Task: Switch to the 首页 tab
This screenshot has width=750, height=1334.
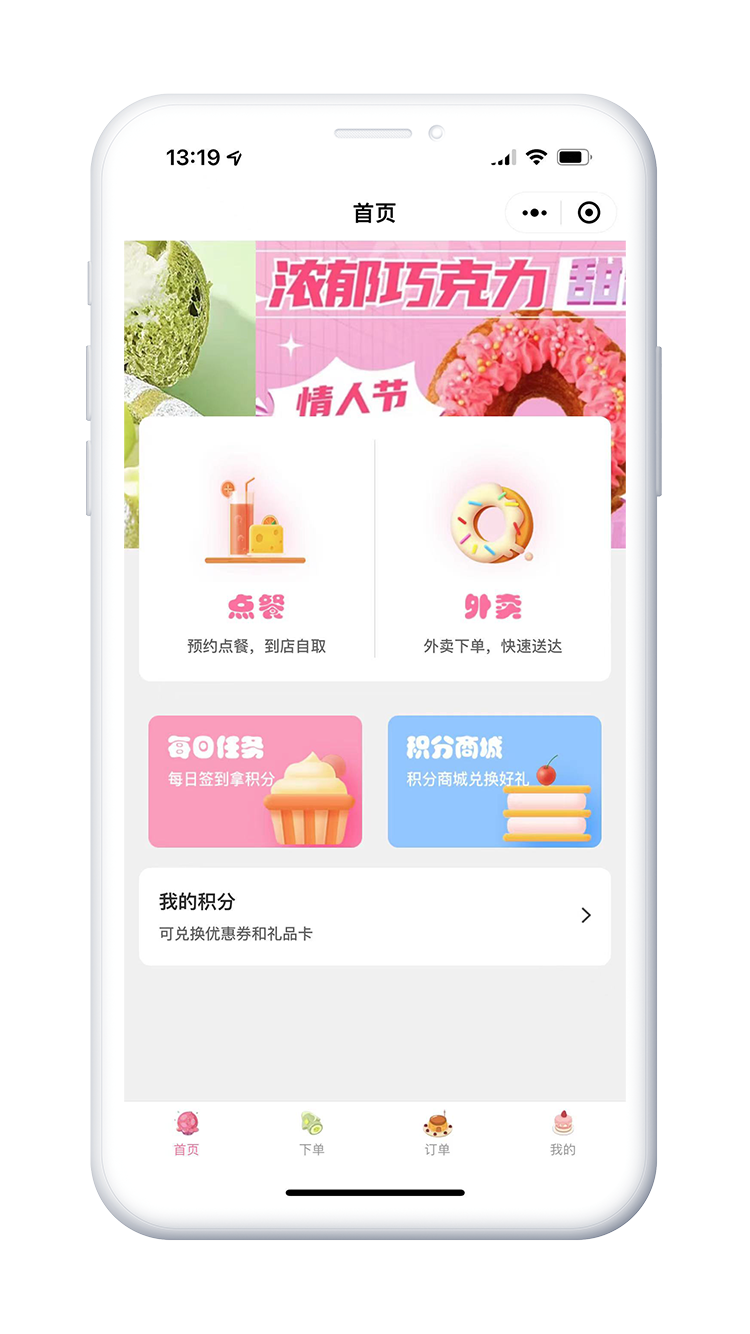Action: (x=187, y=1134)
